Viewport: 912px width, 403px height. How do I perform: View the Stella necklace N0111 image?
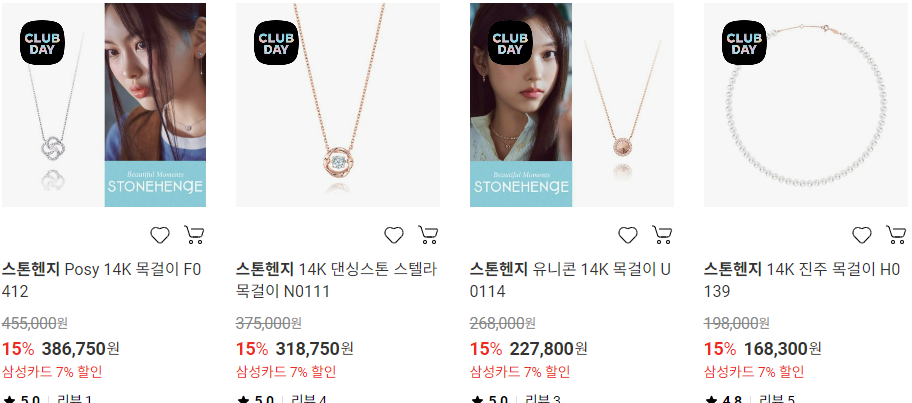click(x=337, y=105)
